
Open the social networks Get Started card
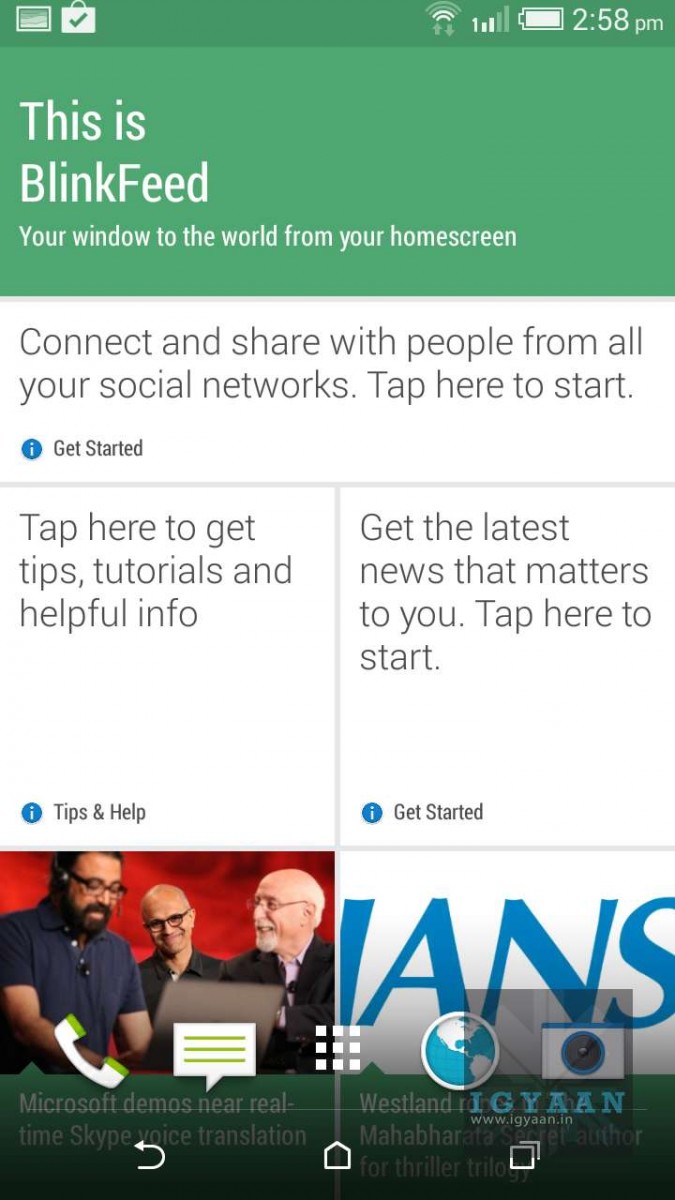point(337,390)
